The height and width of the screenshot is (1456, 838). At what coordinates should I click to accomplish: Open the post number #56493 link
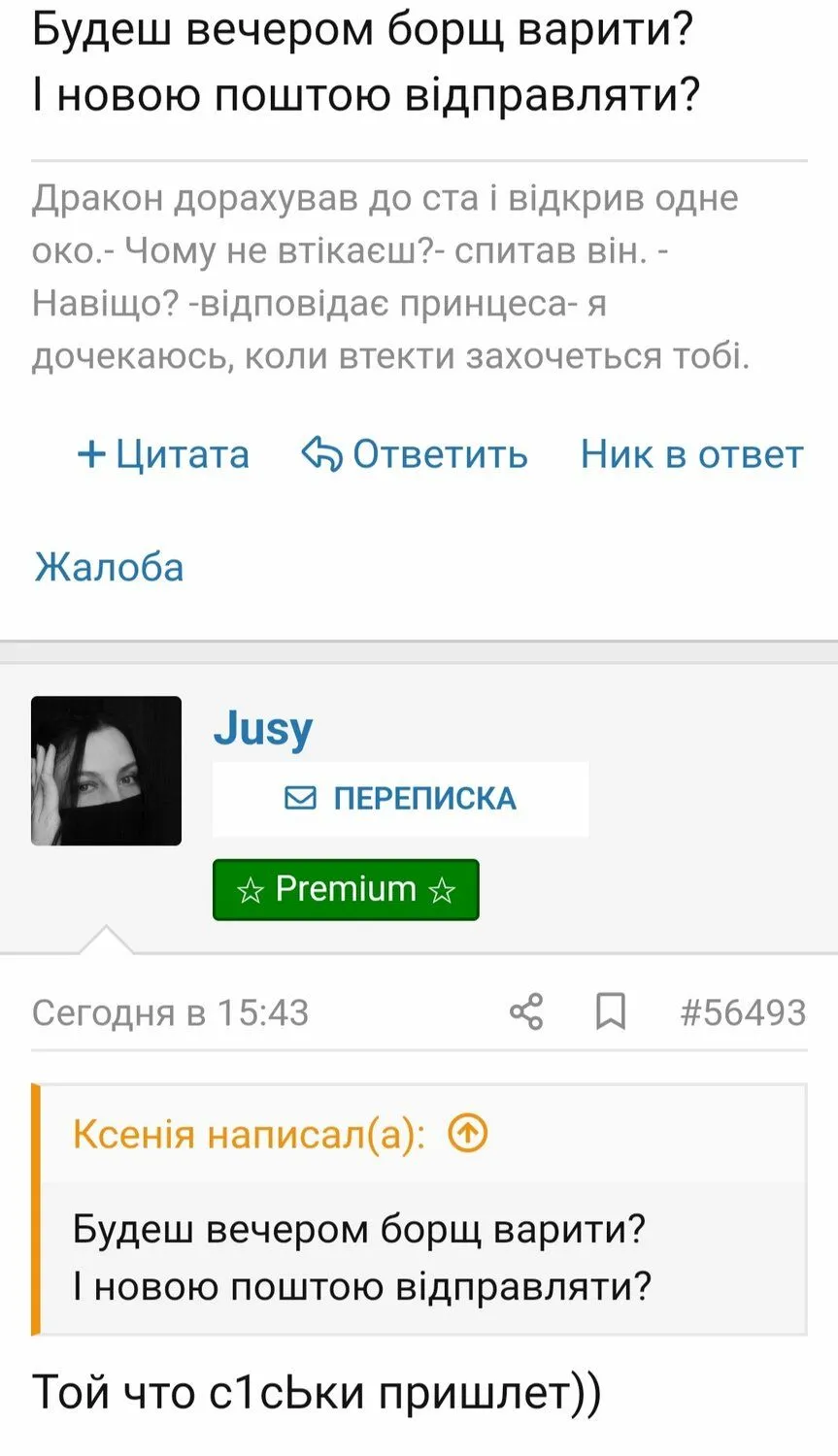pos(743,1012)
